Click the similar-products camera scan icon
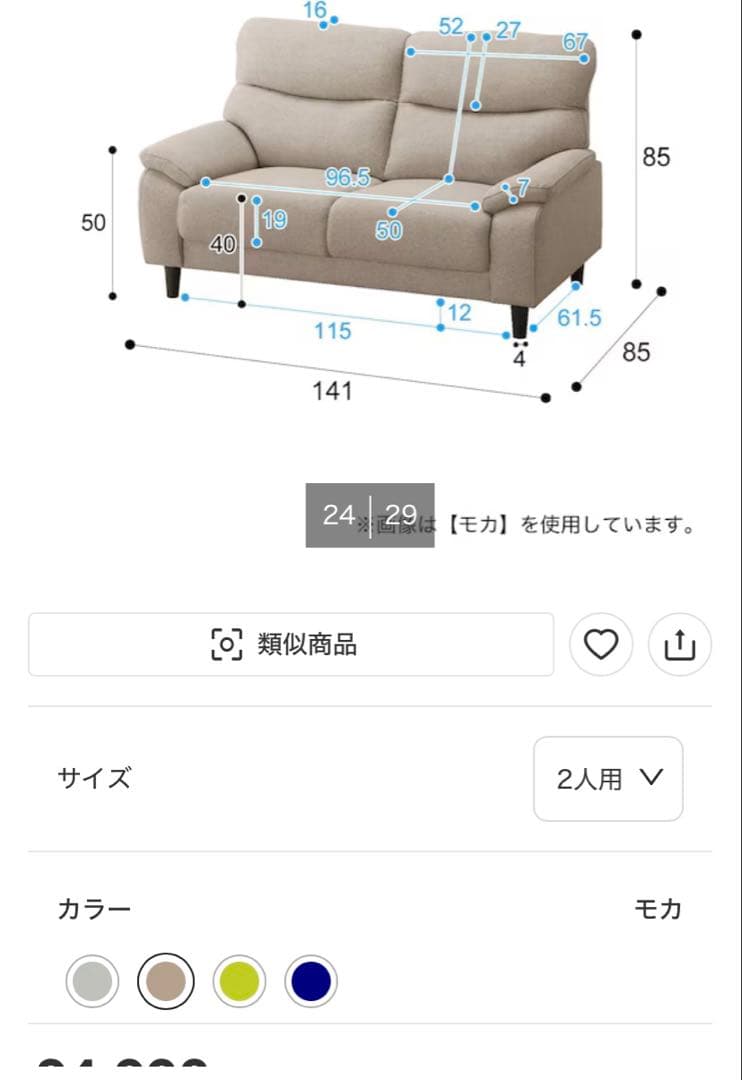The image size is (742, 1080). click(228, 644)
